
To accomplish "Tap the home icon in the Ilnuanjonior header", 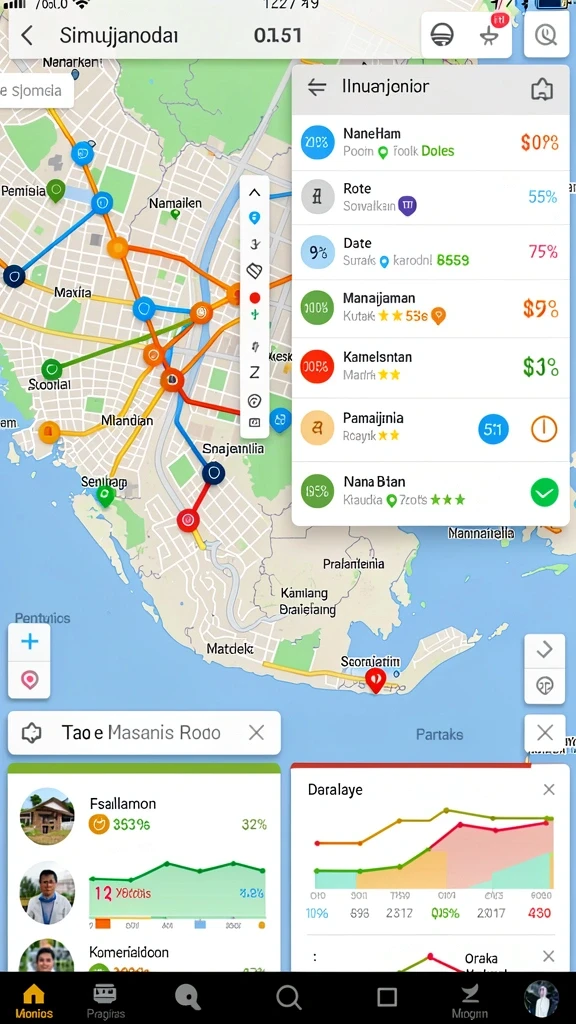I will [542, 89].
